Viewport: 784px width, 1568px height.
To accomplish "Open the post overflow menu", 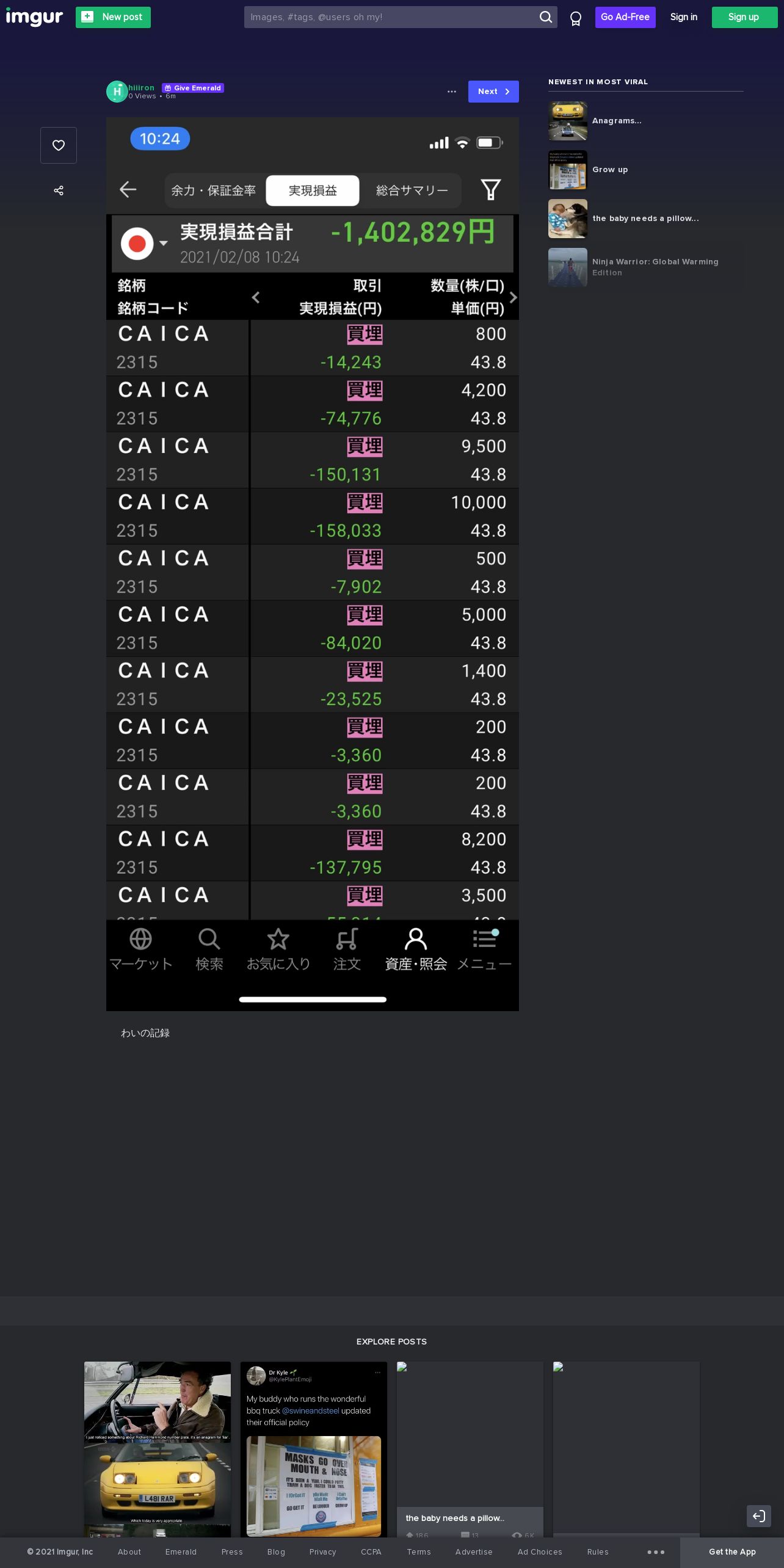I will [452, 92].
